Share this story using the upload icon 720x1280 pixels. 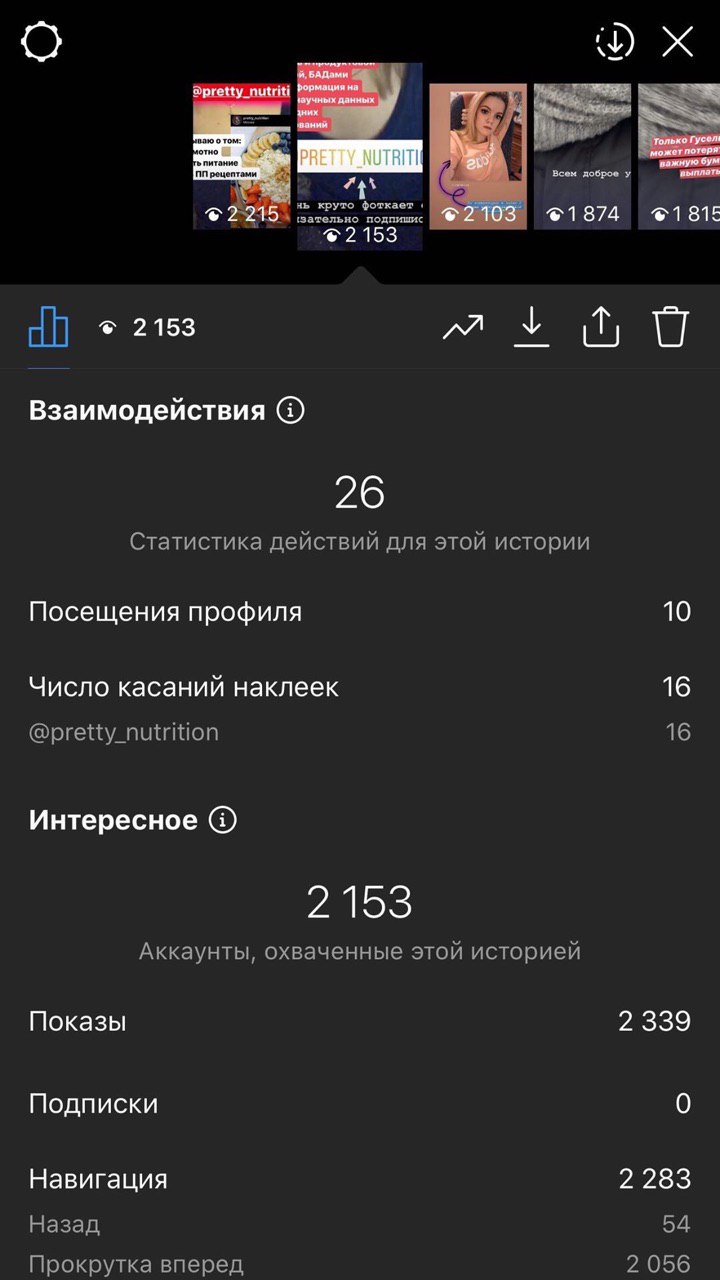[601, 327]
